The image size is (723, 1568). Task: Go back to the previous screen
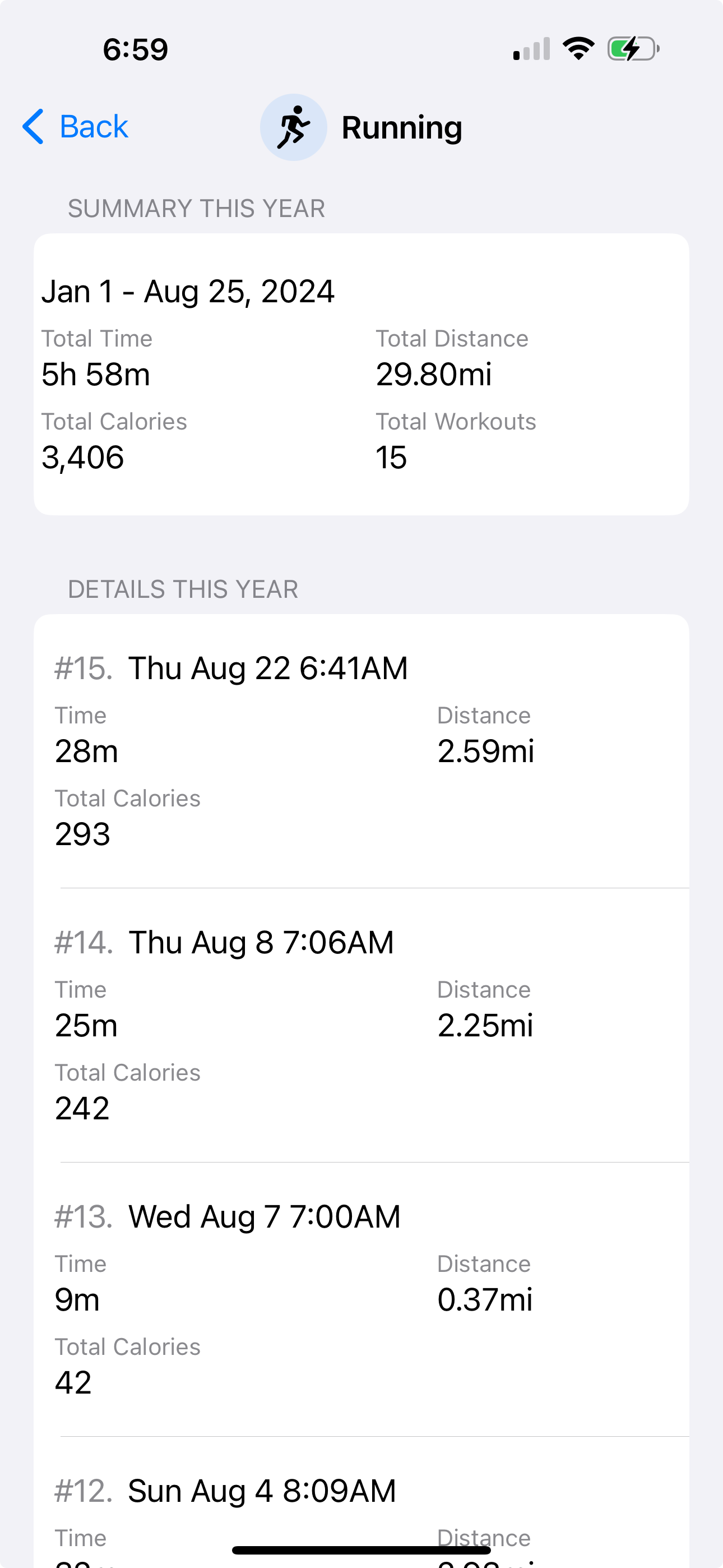coord(76,127)
